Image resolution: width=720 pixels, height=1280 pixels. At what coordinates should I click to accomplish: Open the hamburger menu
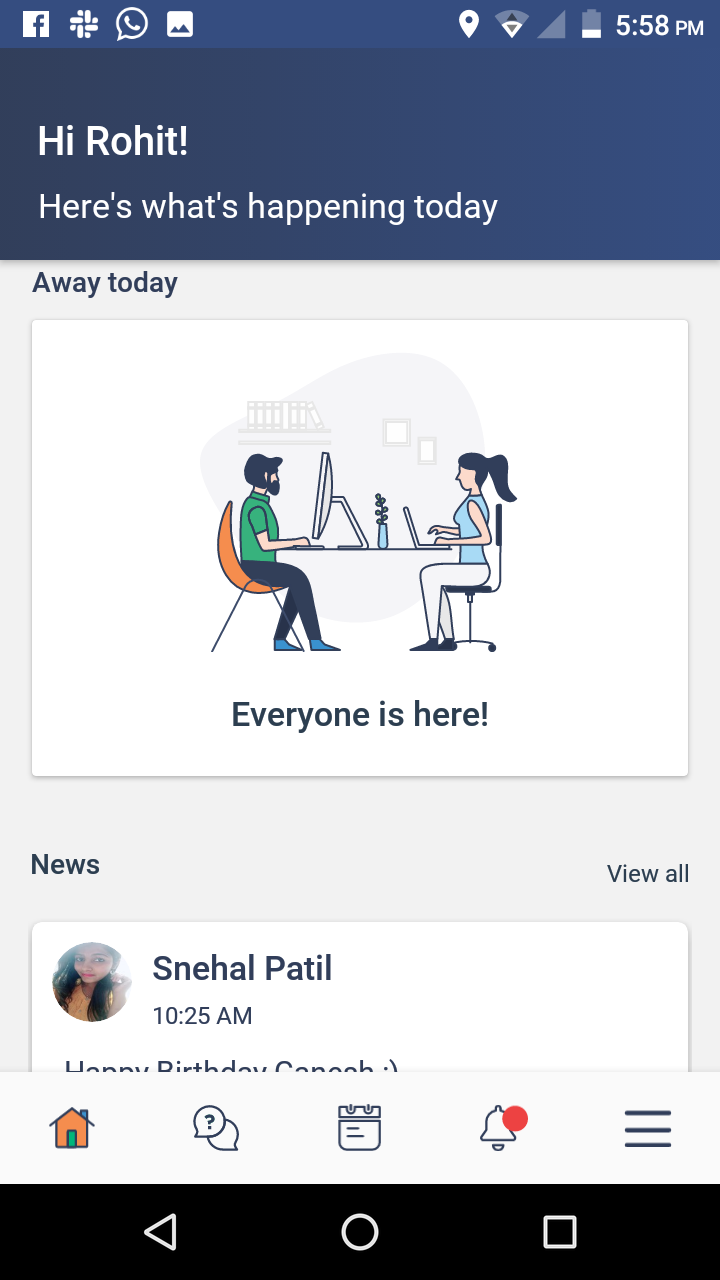(648, 1129)
